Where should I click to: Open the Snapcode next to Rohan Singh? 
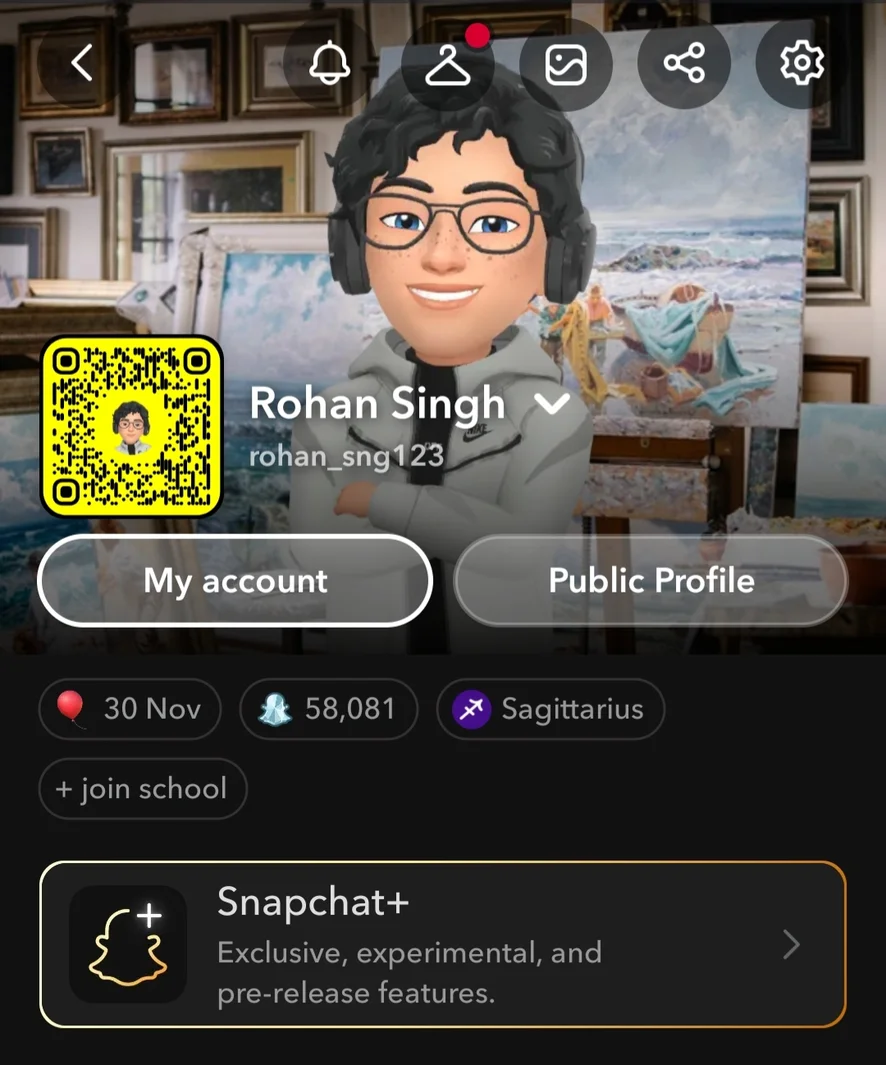131,426
